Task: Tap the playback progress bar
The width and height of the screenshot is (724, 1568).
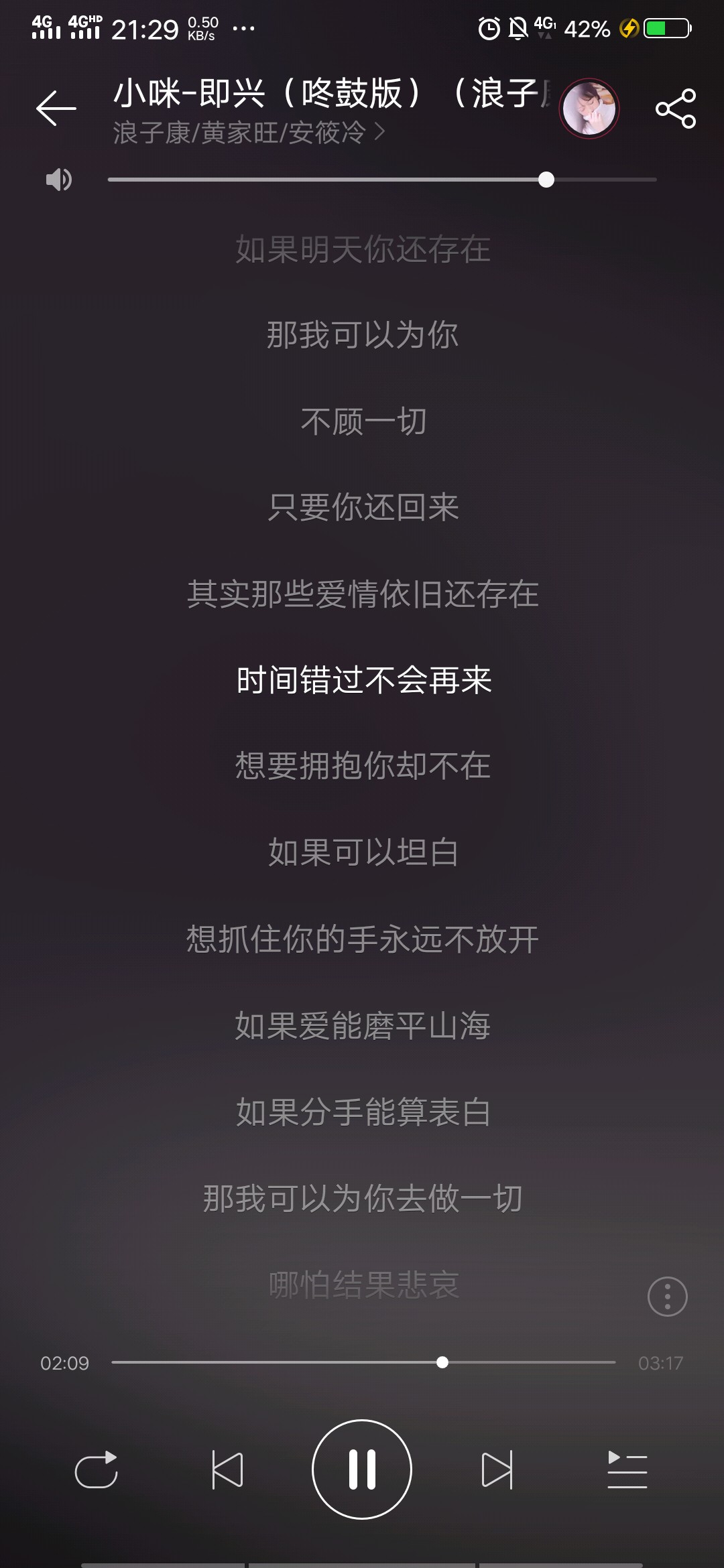Action: 363,1362
